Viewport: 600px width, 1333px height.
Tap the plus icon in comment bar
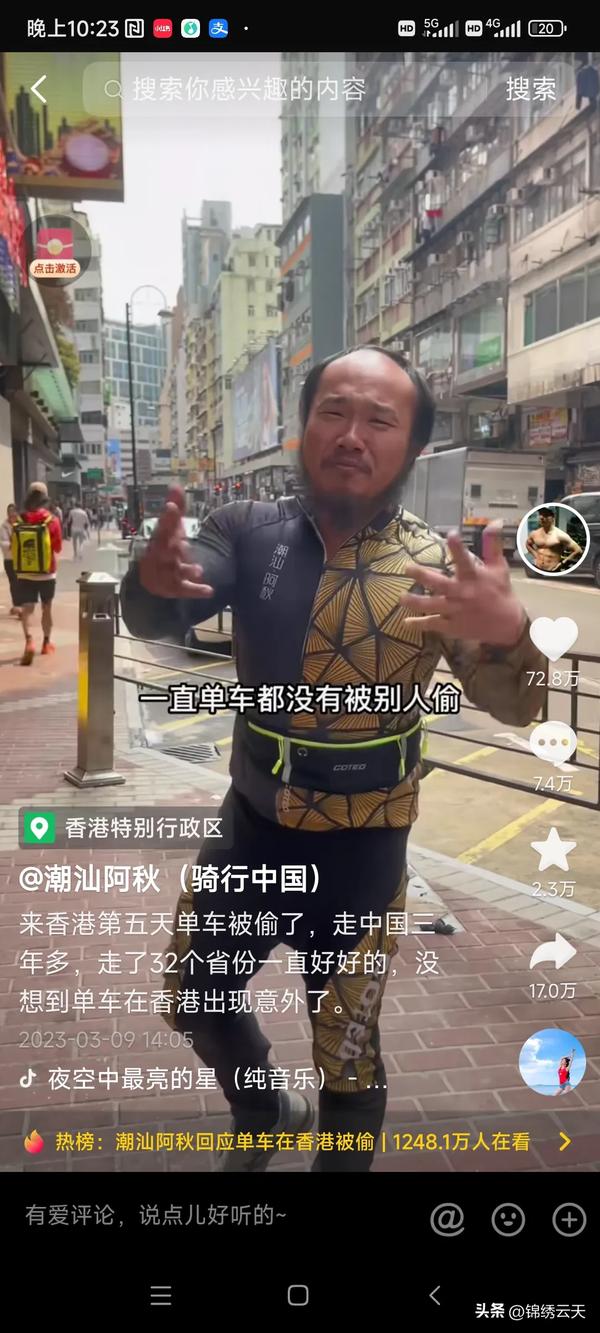568,1218
